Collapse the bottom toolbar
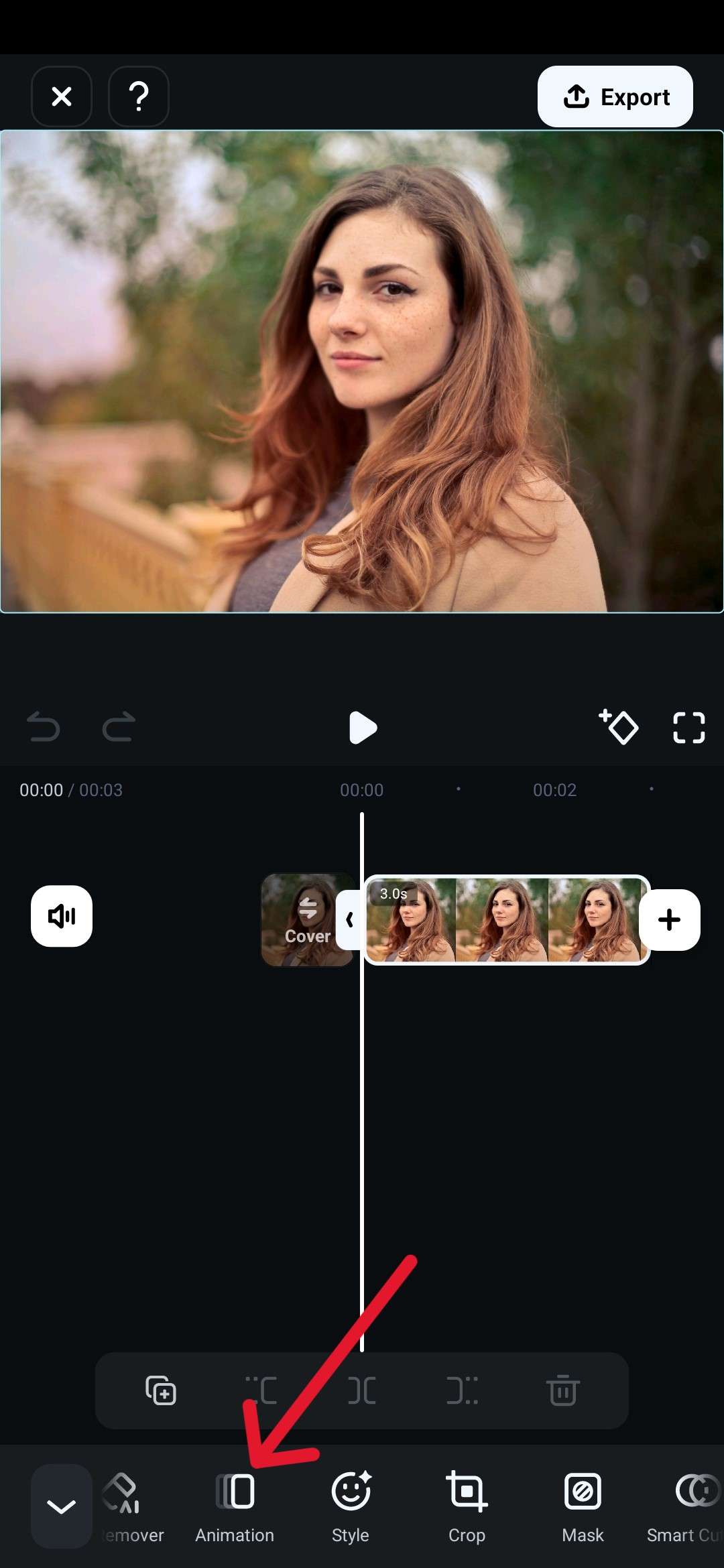 (62, 1506)
